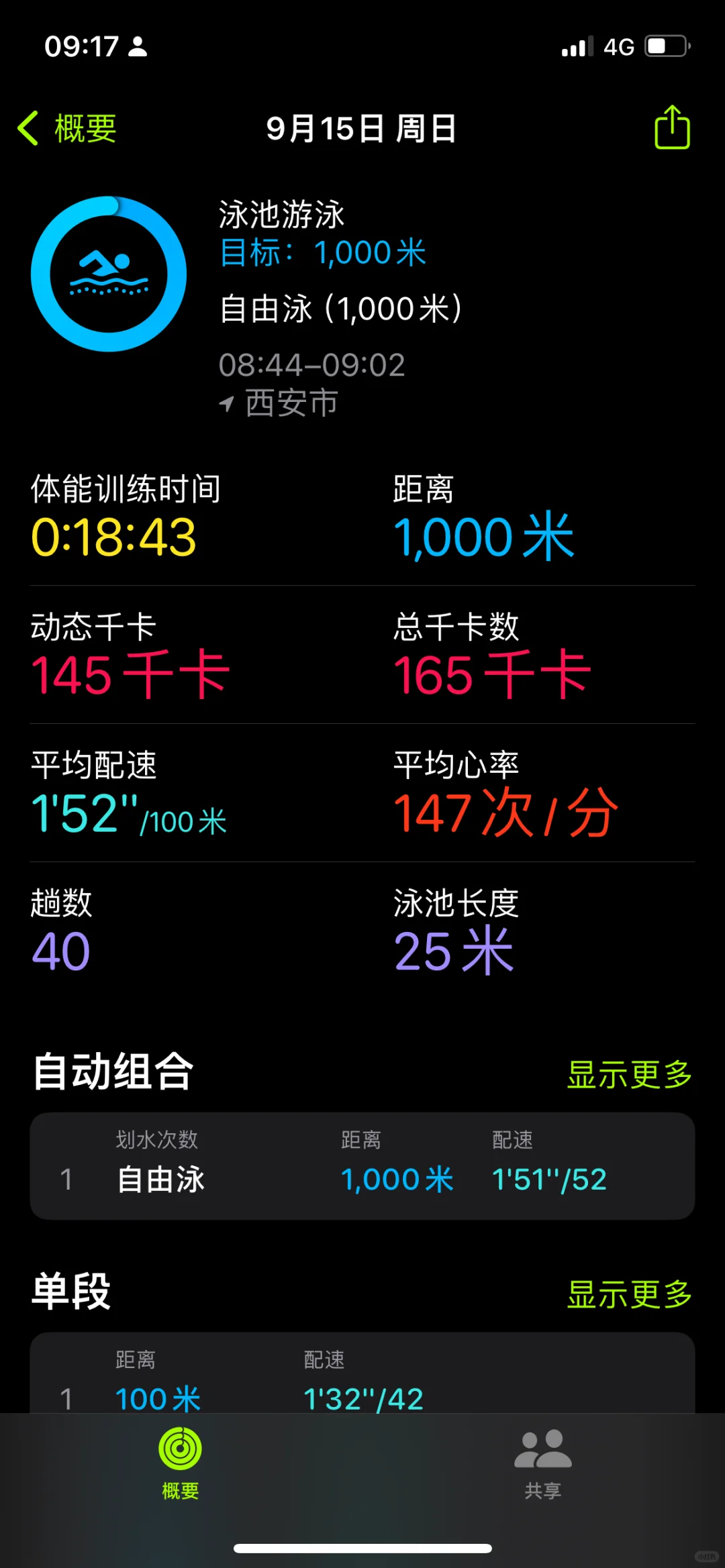Share this swimming workout
The image size is (725, 1568).
click(672, 127)
